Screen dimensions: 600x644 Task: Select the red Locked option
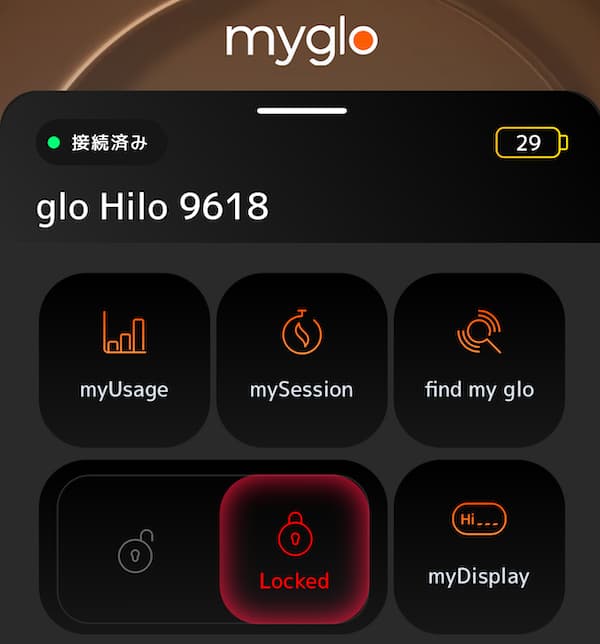tap(294, 549)
